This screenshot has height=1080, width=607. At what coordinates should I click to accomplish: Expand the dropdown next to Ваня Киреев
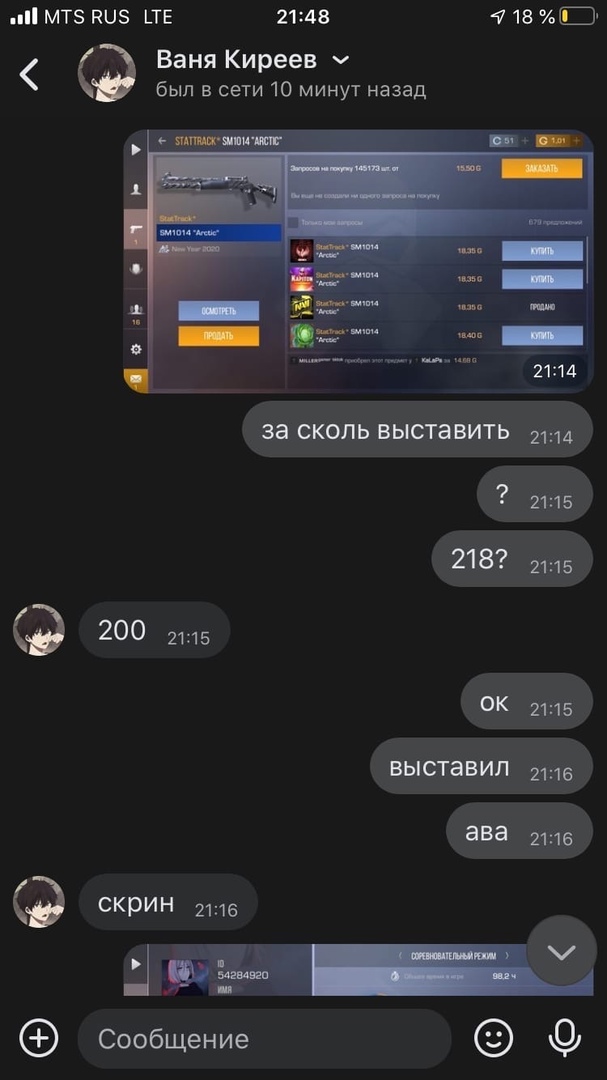(x=341, y=60)
